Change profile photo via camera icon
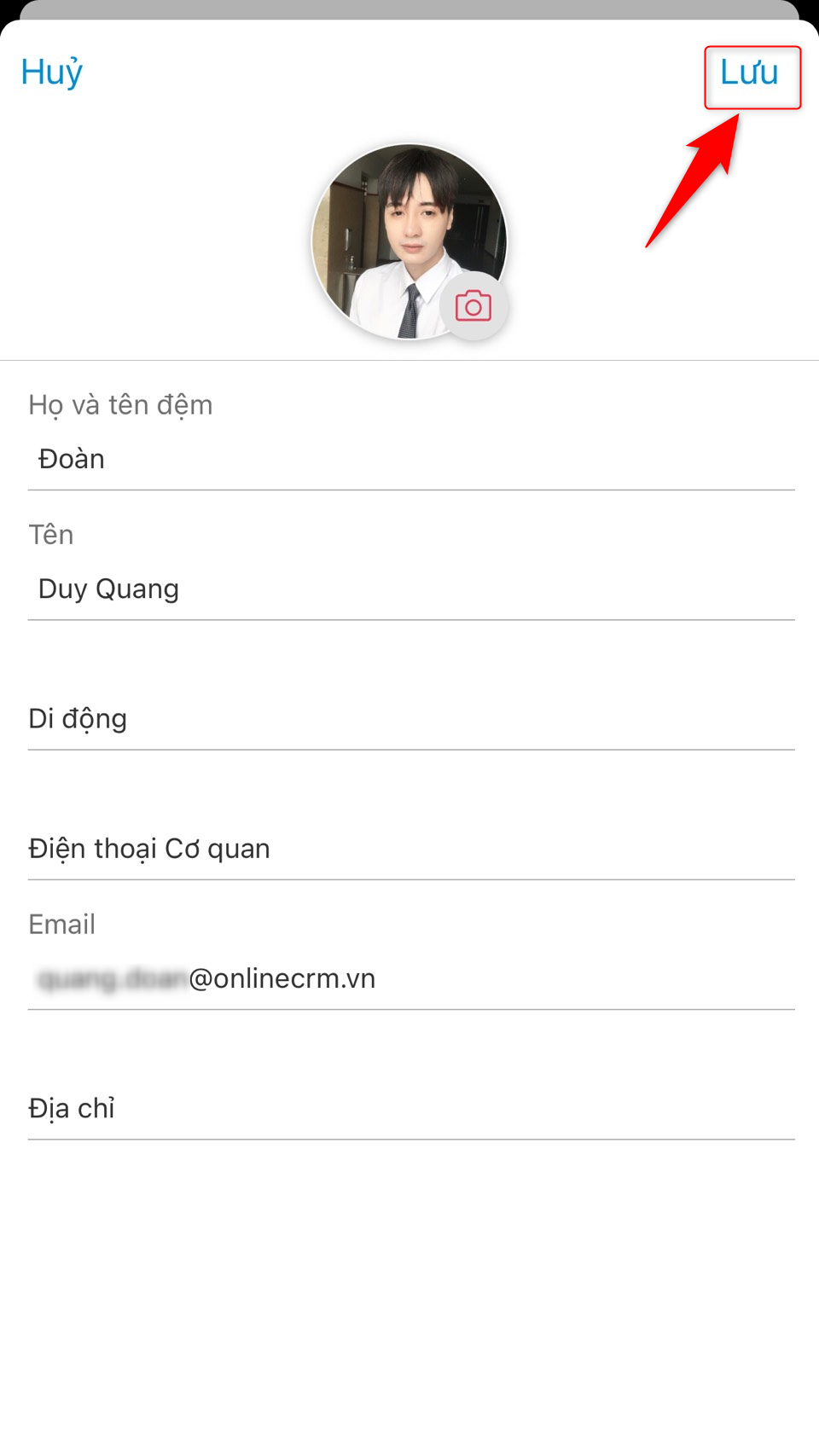The width and height of the screenshot is (819, 1456). (473, 306)
